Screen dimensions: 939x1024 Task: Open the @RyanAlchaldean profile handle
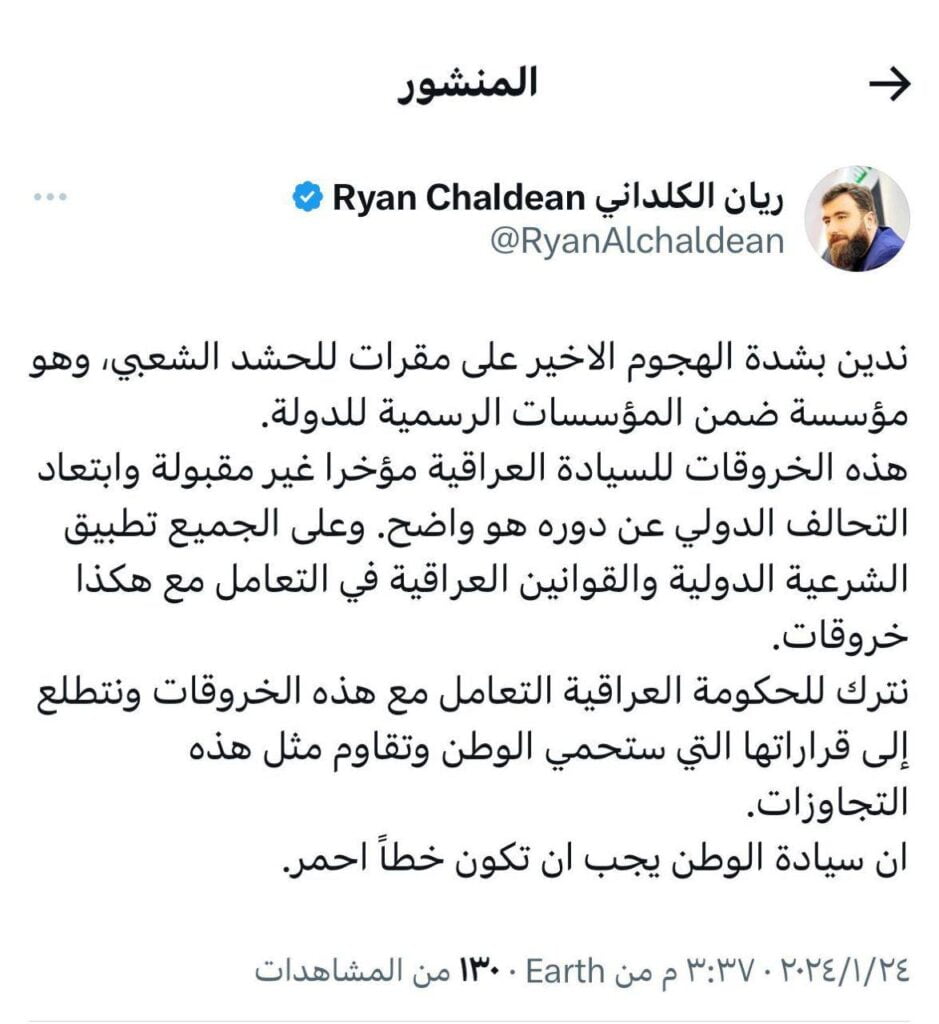pyautogui.click(x=636, y=243)
